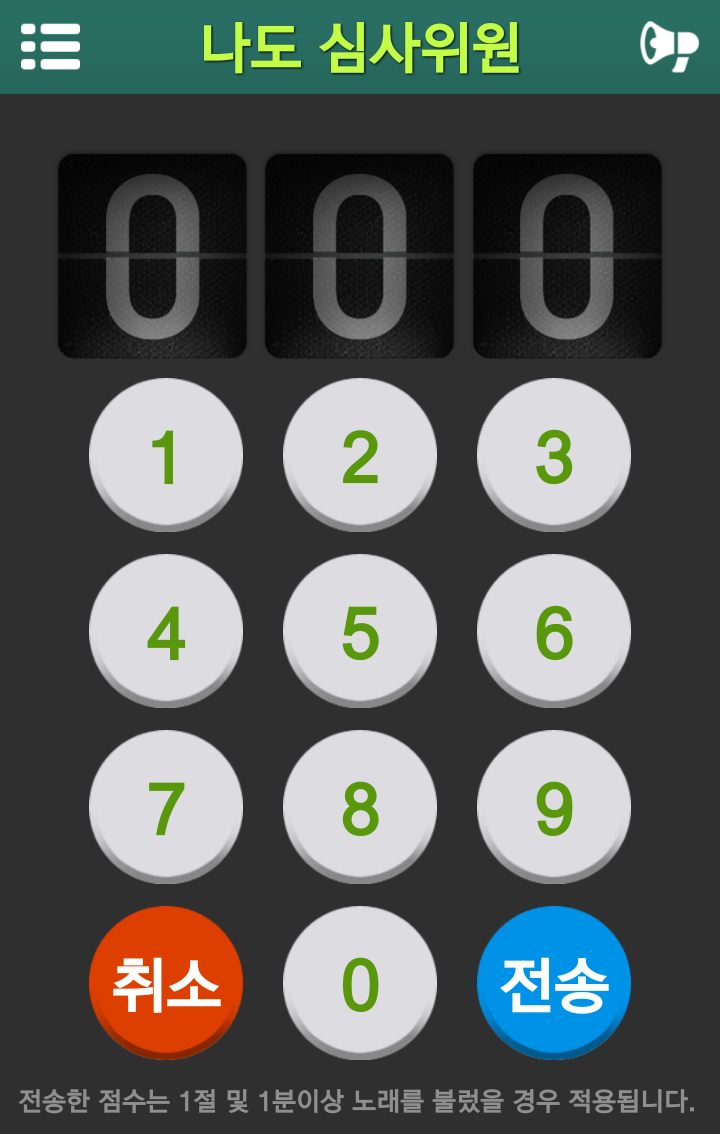Select the 3 key
Image resolution: width=720 pixels, height=1134 pixels.
click(x=554, y=455)
